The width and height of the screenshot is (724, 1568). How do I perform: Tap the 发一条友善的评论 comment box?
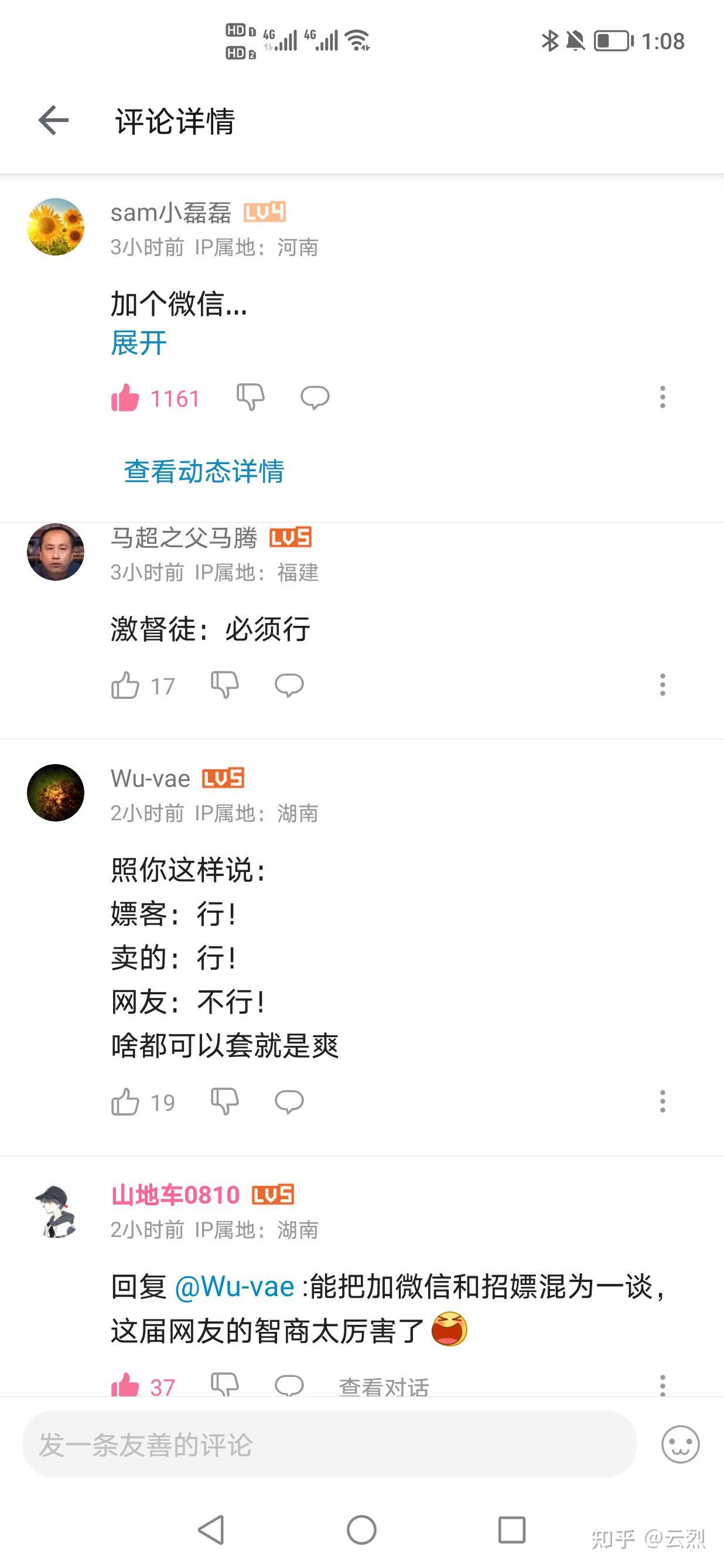pyautogui.click(x=329, y=1444)
